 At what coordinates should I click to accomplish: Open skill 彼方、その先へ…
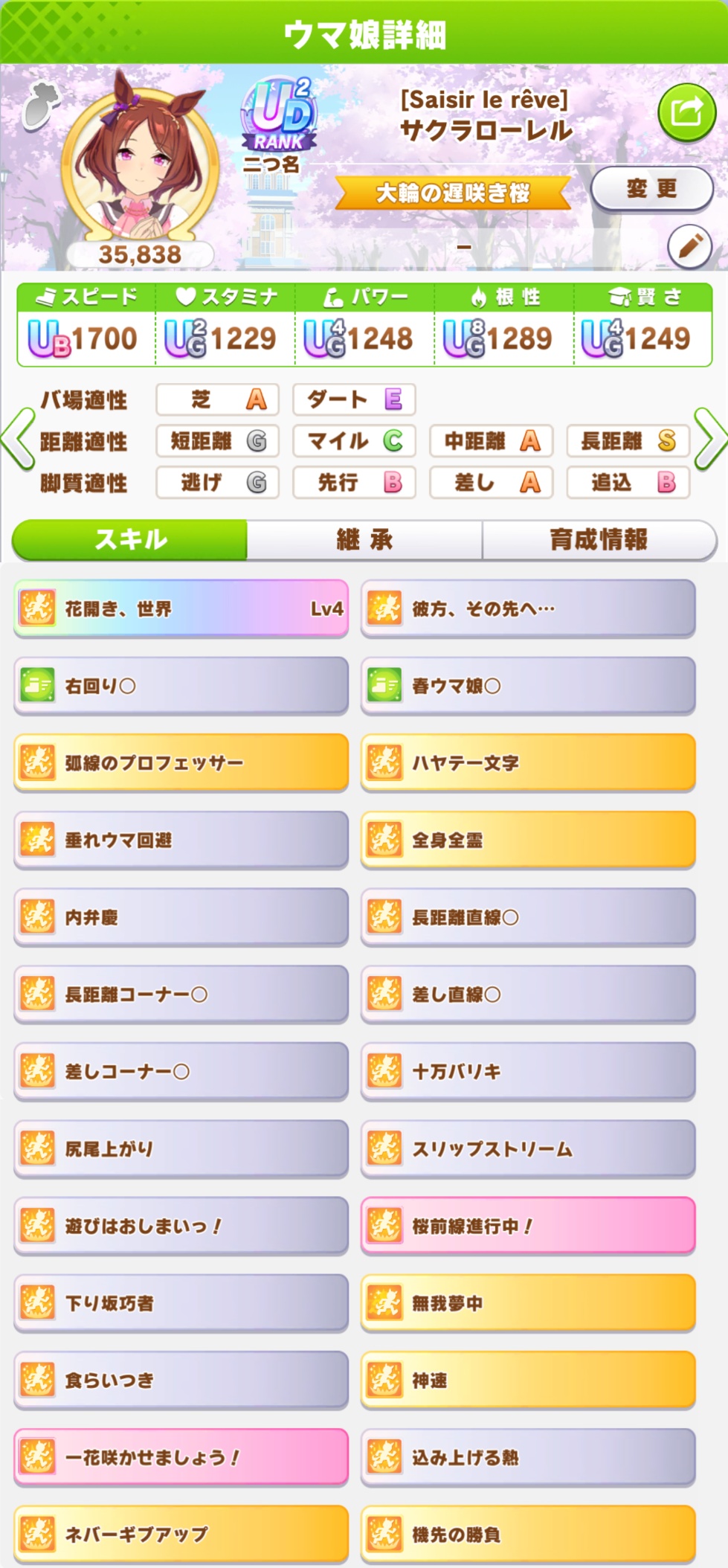[528, 608]
